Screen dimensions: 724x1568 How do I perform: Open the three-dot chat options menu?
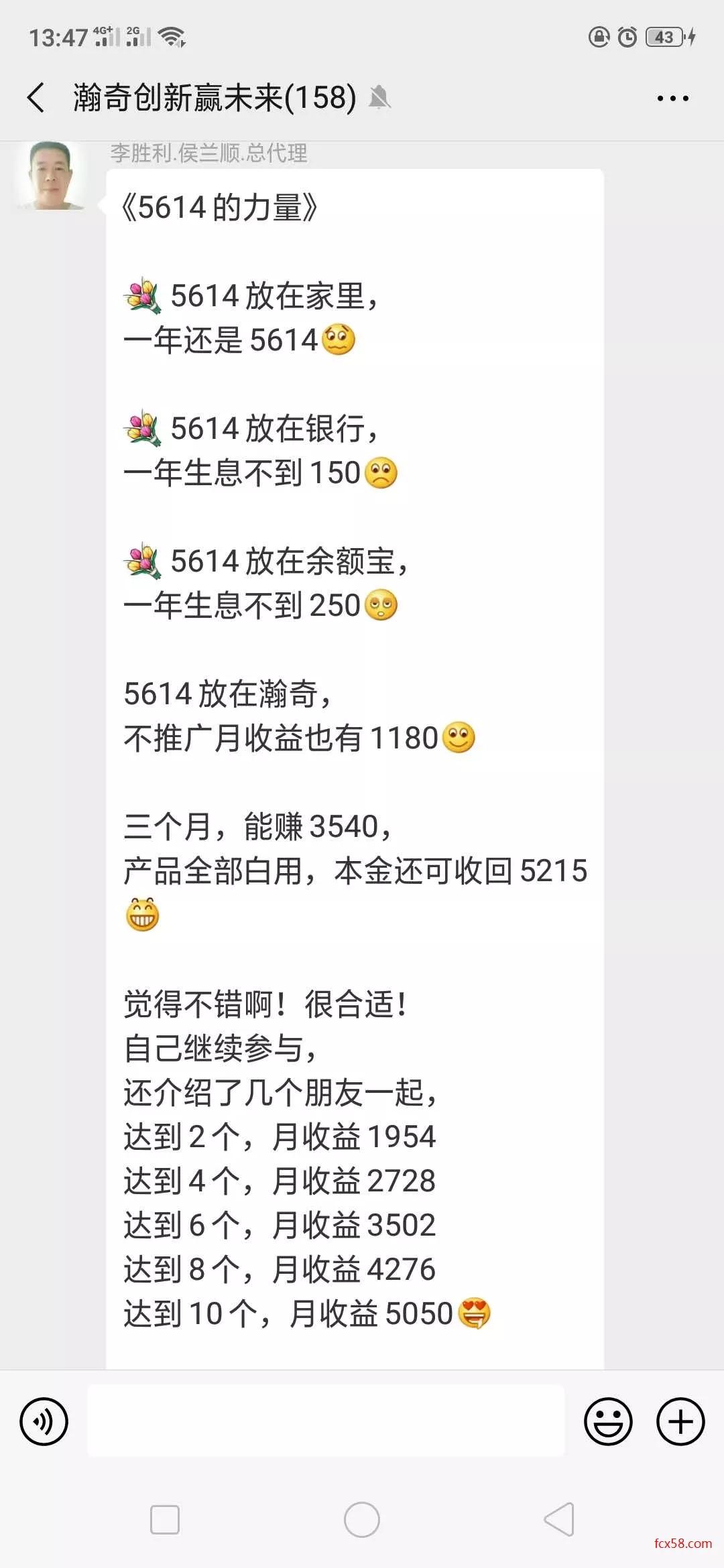tap(672, 99)
